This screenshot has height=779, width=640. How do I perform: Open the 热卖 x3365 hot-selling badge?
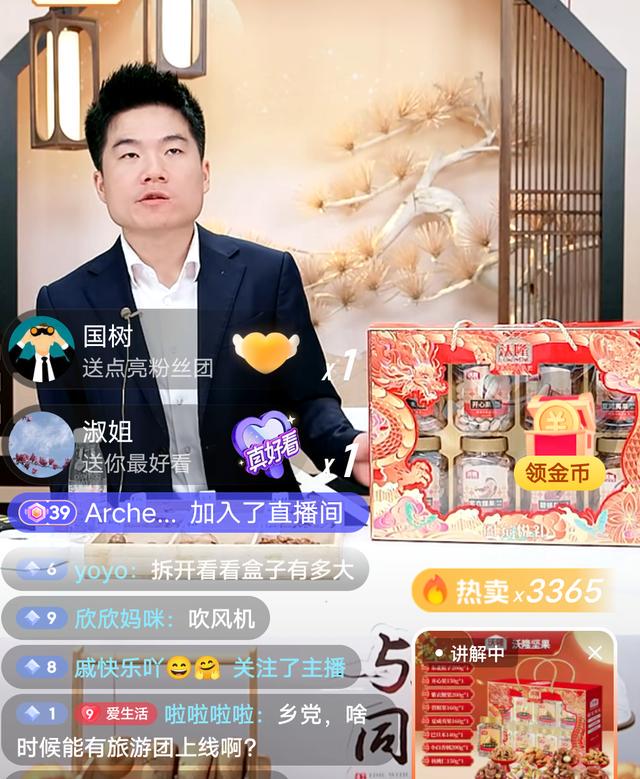[513, 591]
